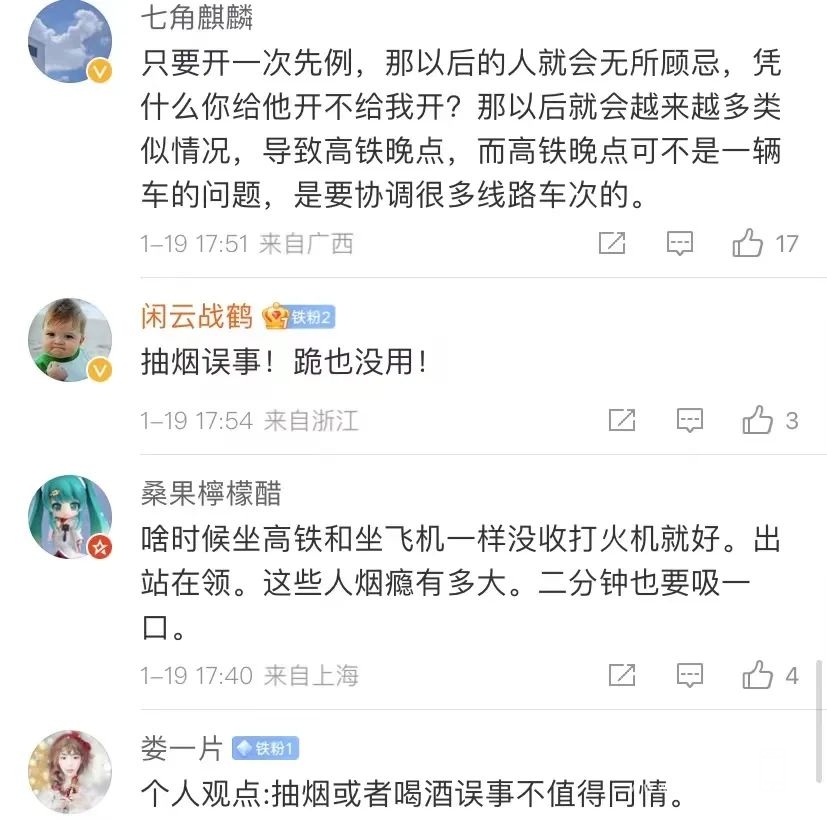View 闲云战鹤's avatar profile

tap(67, 340)
